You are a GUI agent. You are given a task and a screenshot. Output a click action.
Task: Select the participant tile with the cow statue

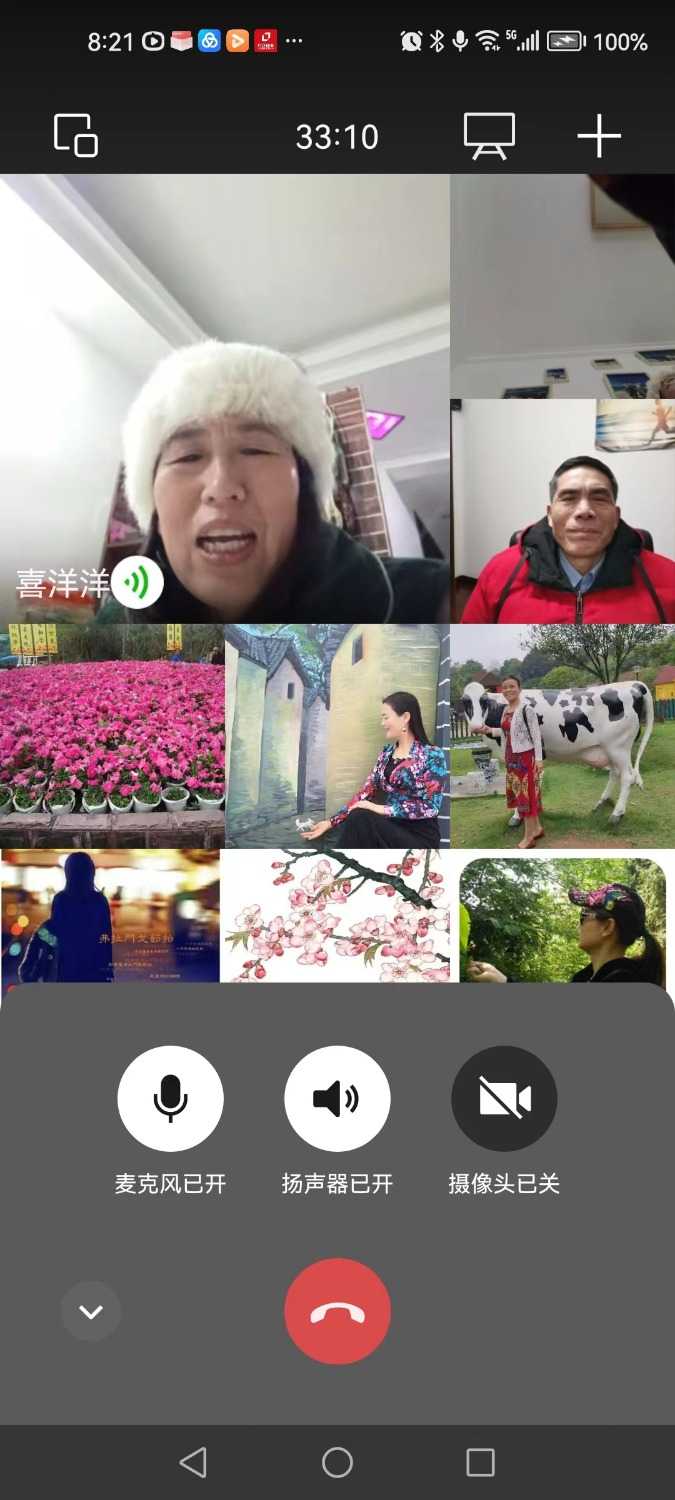pos(562,736)
